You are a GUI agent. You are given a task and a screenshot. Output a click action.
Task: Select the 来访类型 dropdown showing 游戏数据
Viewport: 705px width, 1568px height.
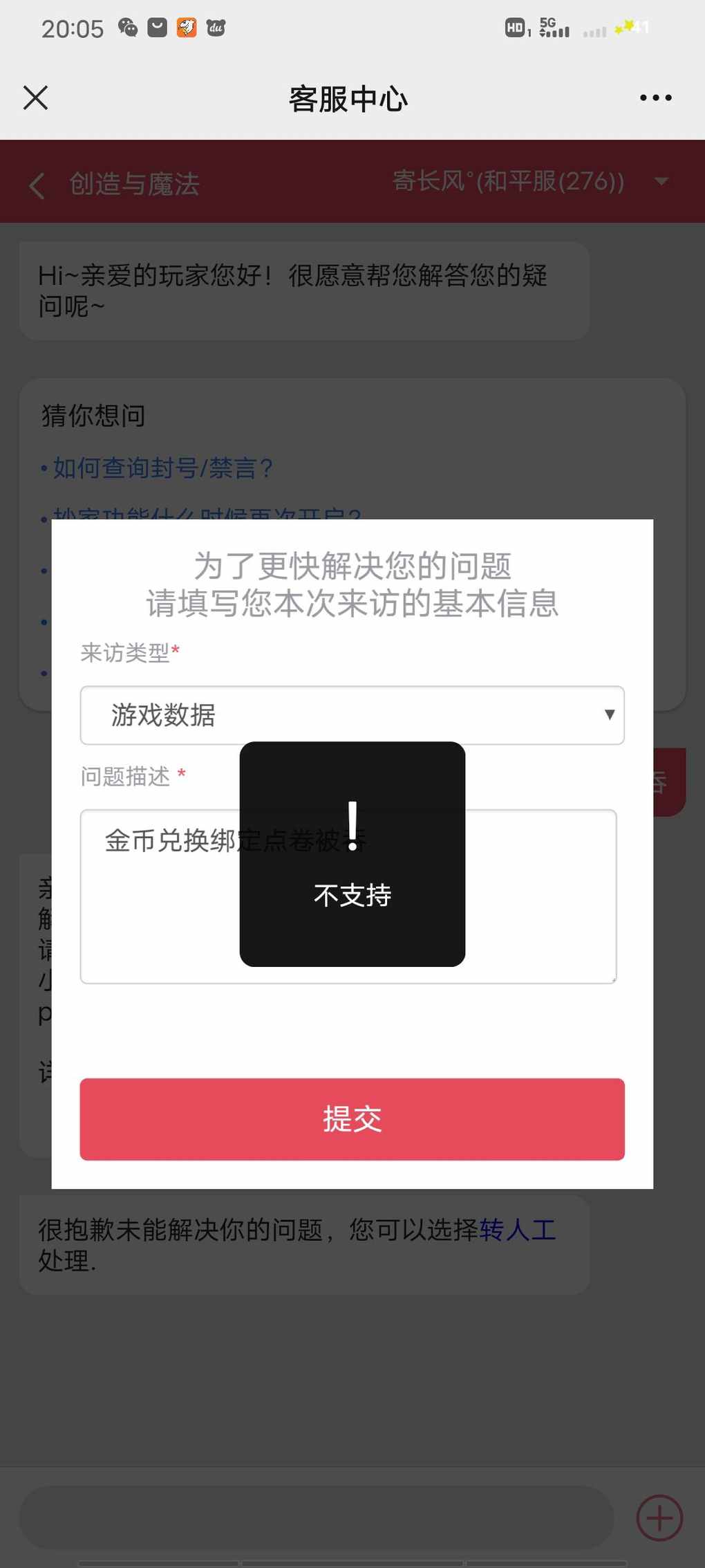[352, 715]
